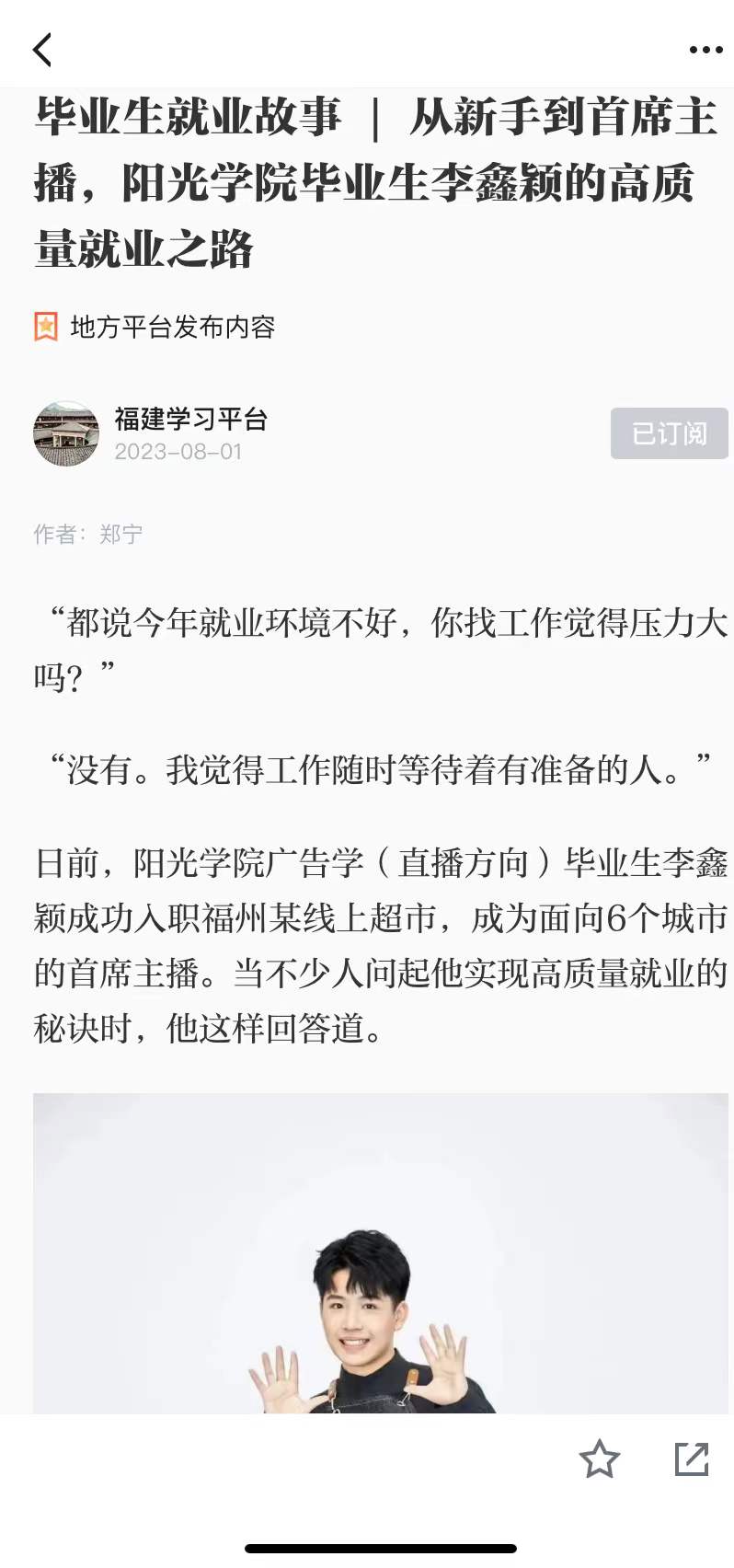Share the article via the share icon

tap(691, 1459)
